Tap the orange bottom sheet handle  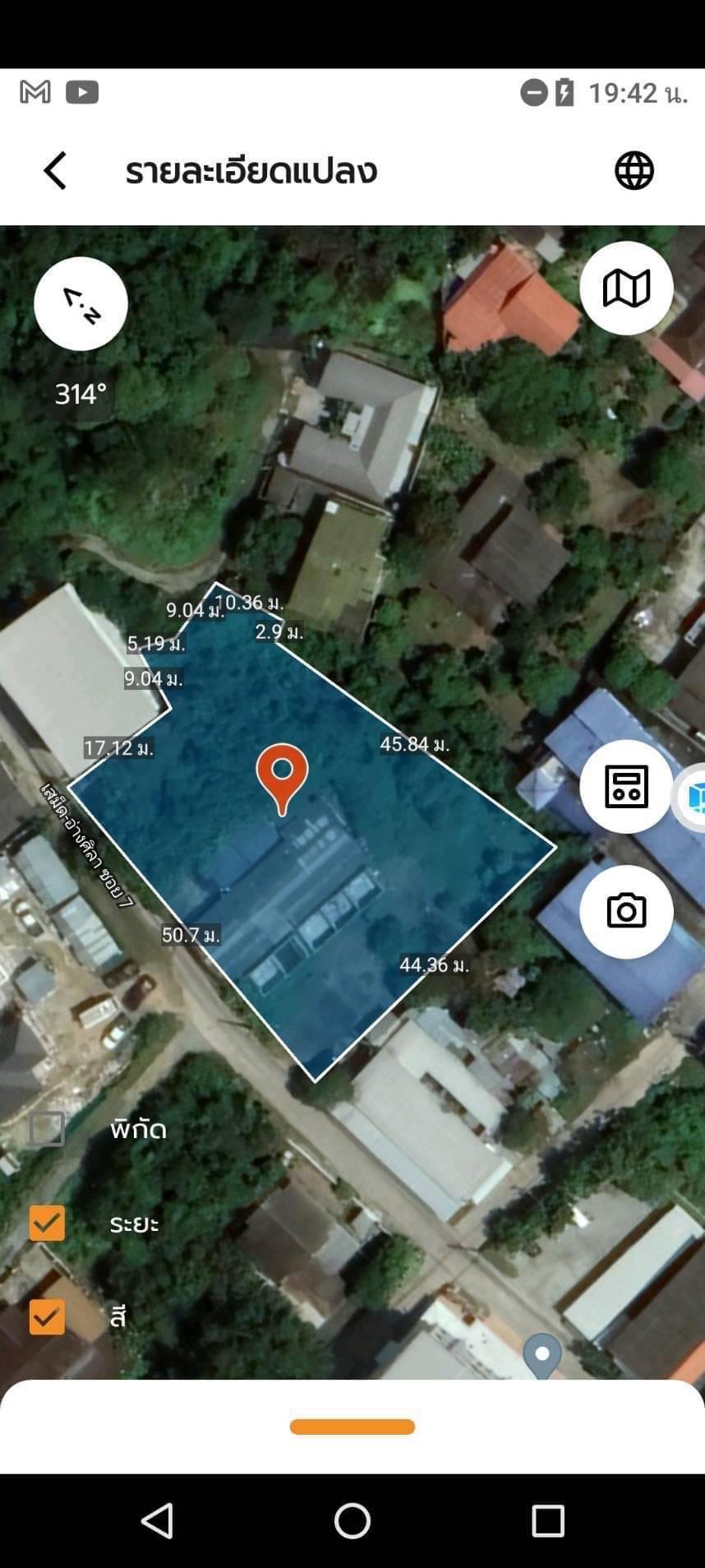click(x=352, y=1427)
